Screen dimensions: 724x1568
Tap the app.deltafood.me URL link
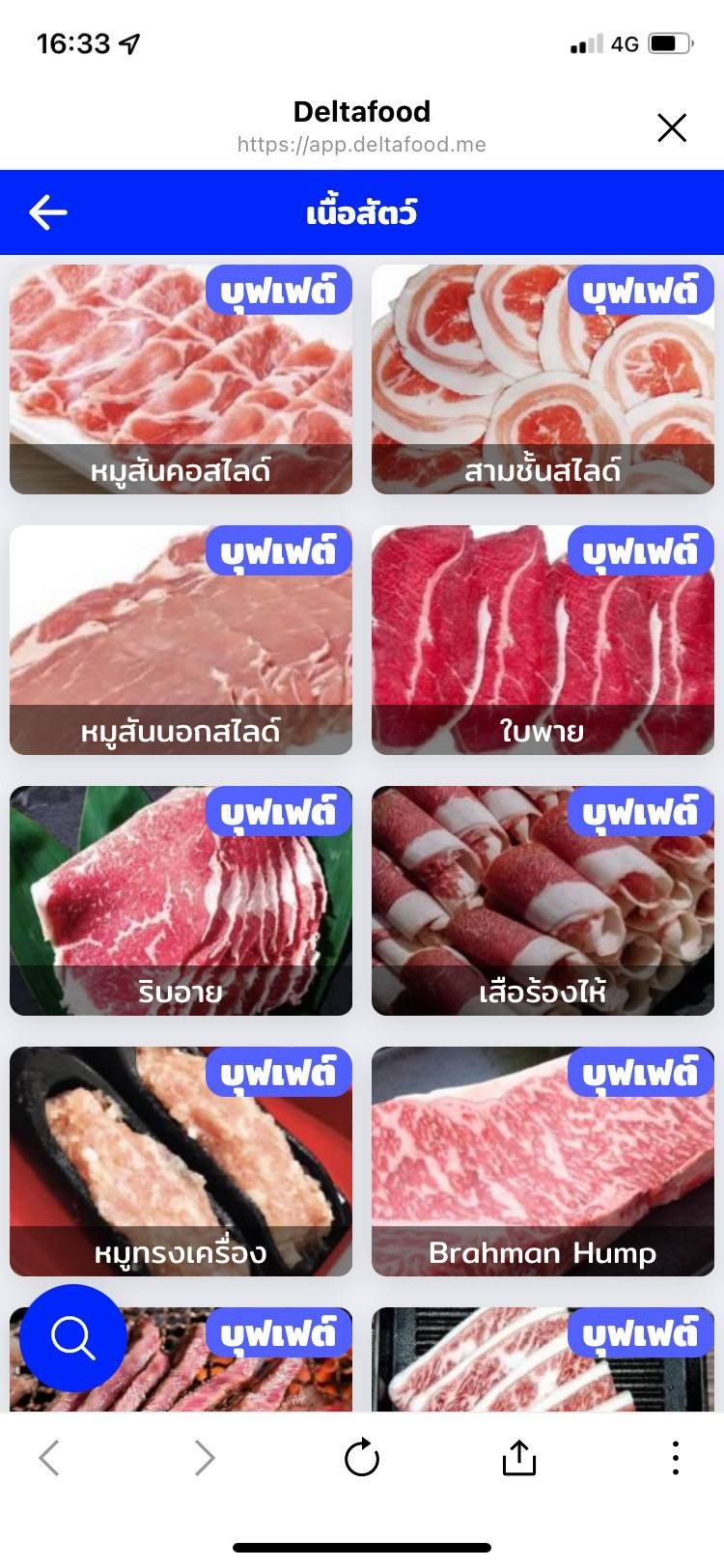[362, 145]
